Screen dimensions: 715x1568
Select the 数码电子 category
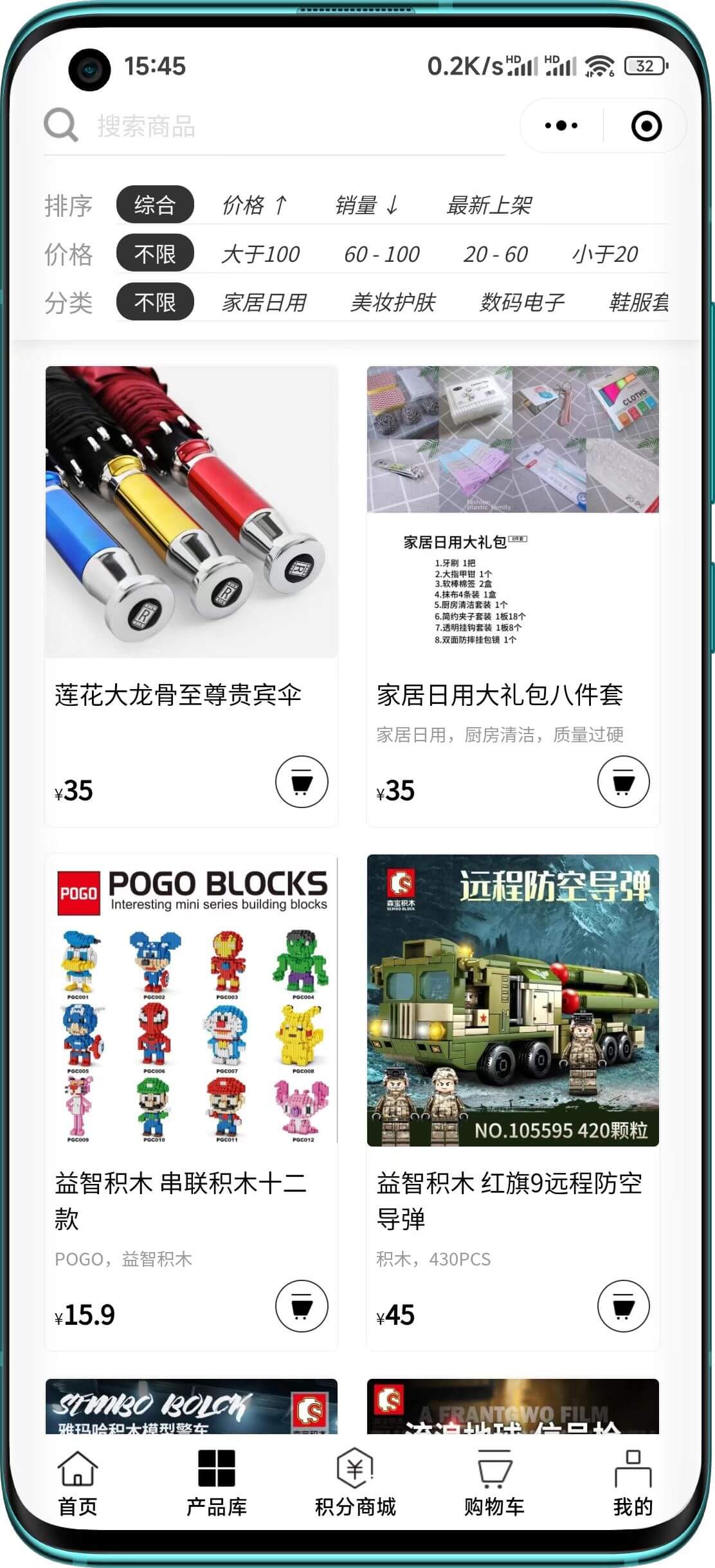click(521, 302)
